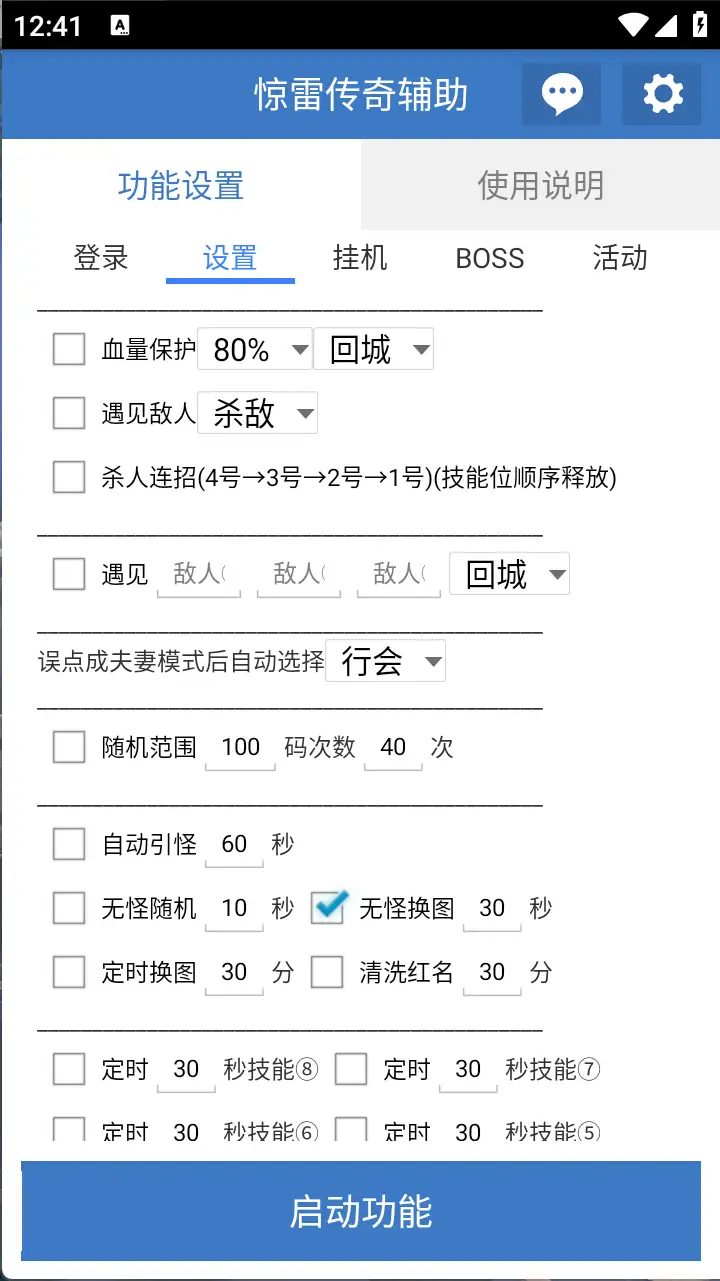
Task: Switch to the 使用说明 tab
Action: (540, 185)
